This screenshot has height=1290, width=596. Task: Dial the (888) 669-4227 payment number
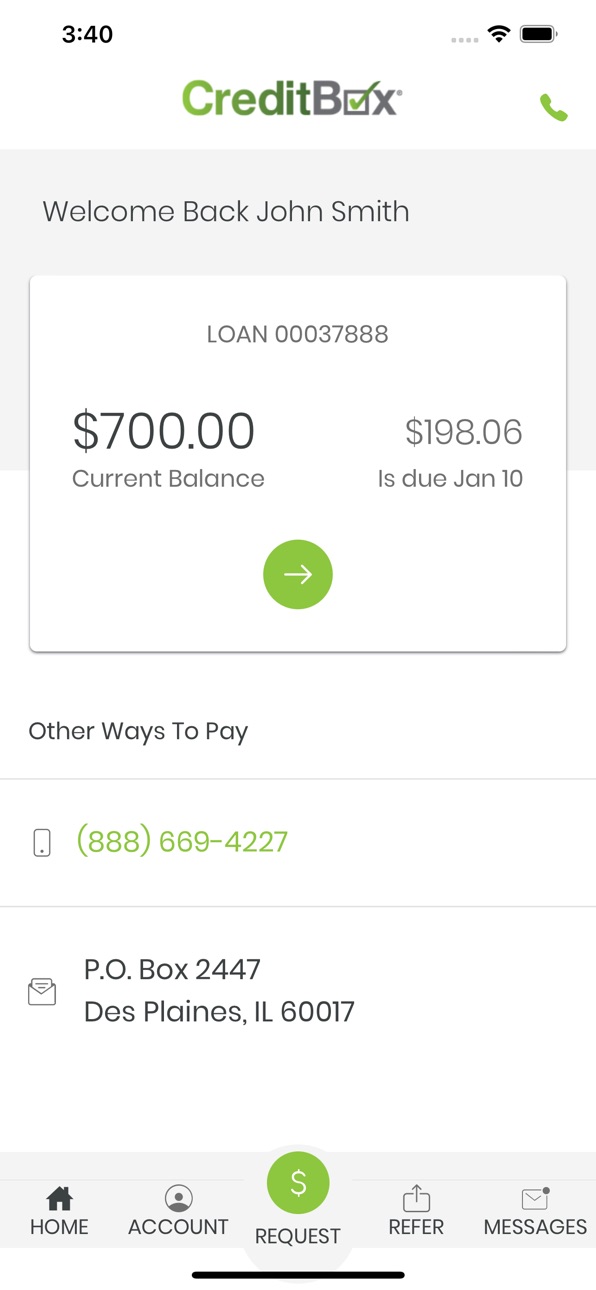click(182, 842)
